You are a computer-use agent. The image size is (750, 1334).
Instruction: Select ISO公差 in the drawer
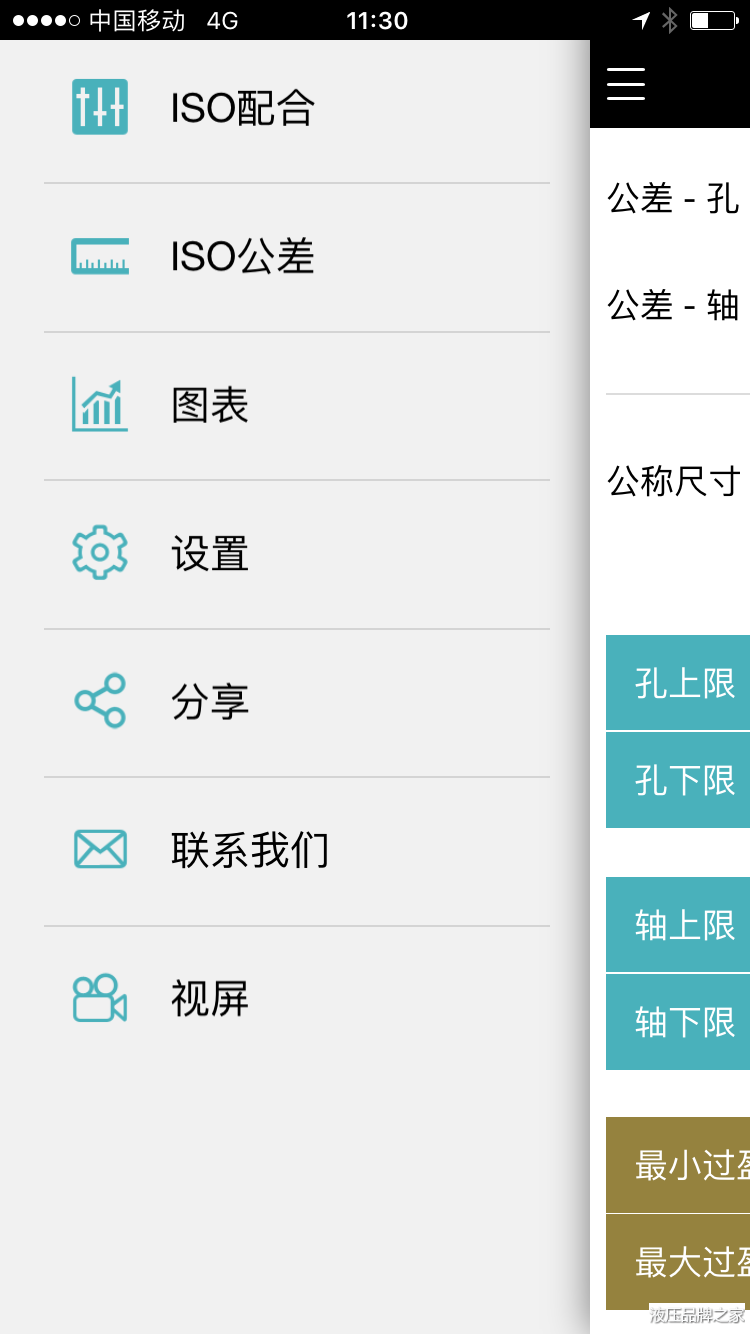click(x=297, y=257)
